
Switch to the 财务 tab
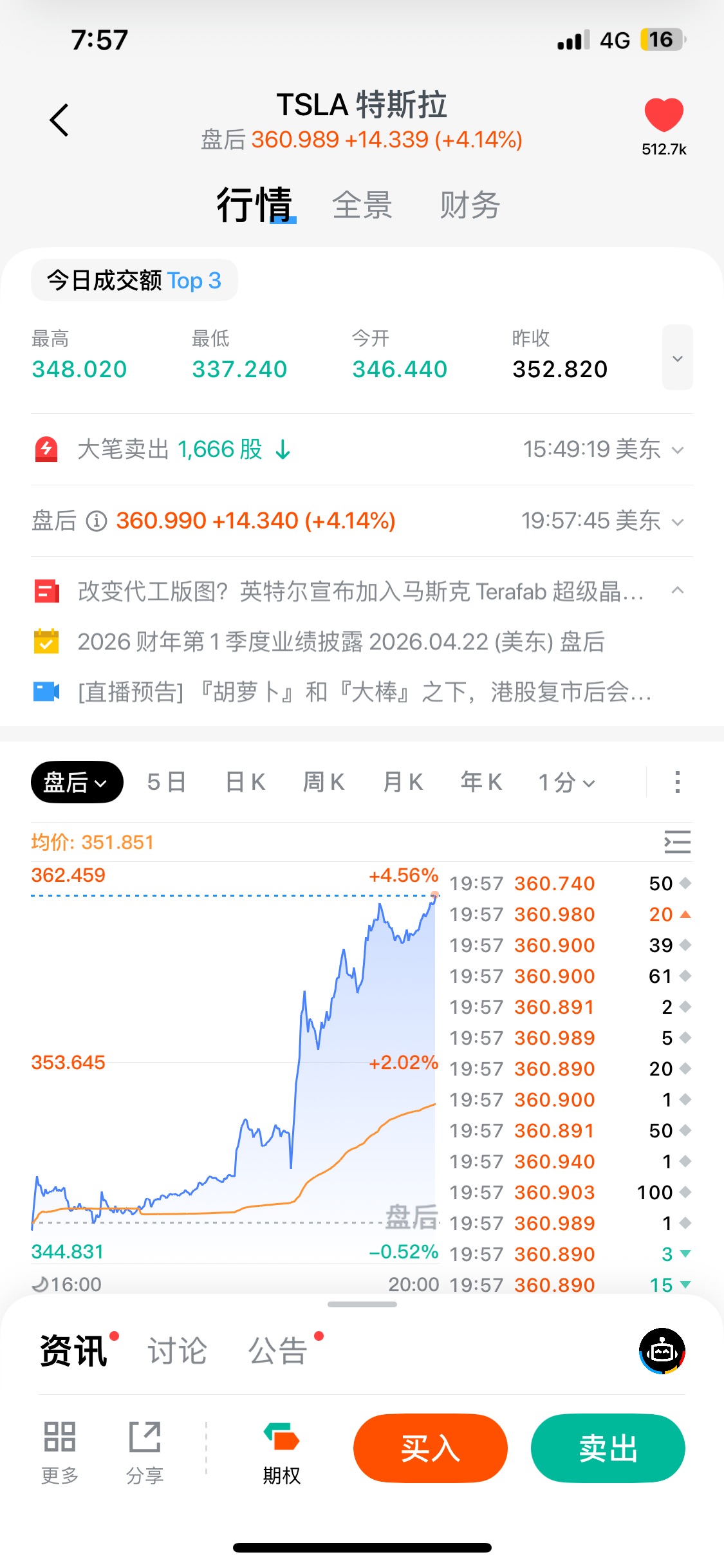pos(470,205)
